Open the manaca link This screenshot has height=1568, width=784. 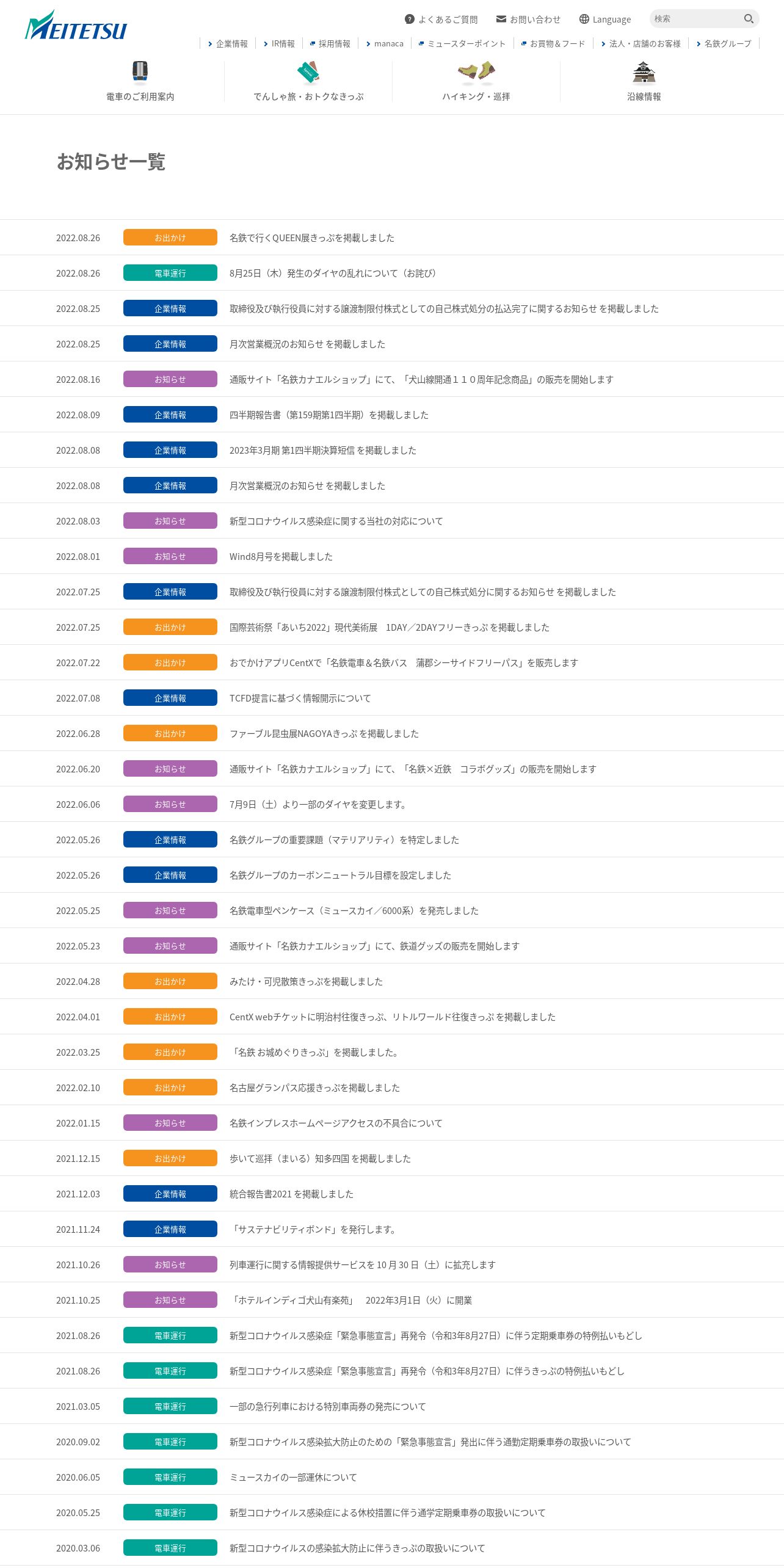(x=385, y=43)
